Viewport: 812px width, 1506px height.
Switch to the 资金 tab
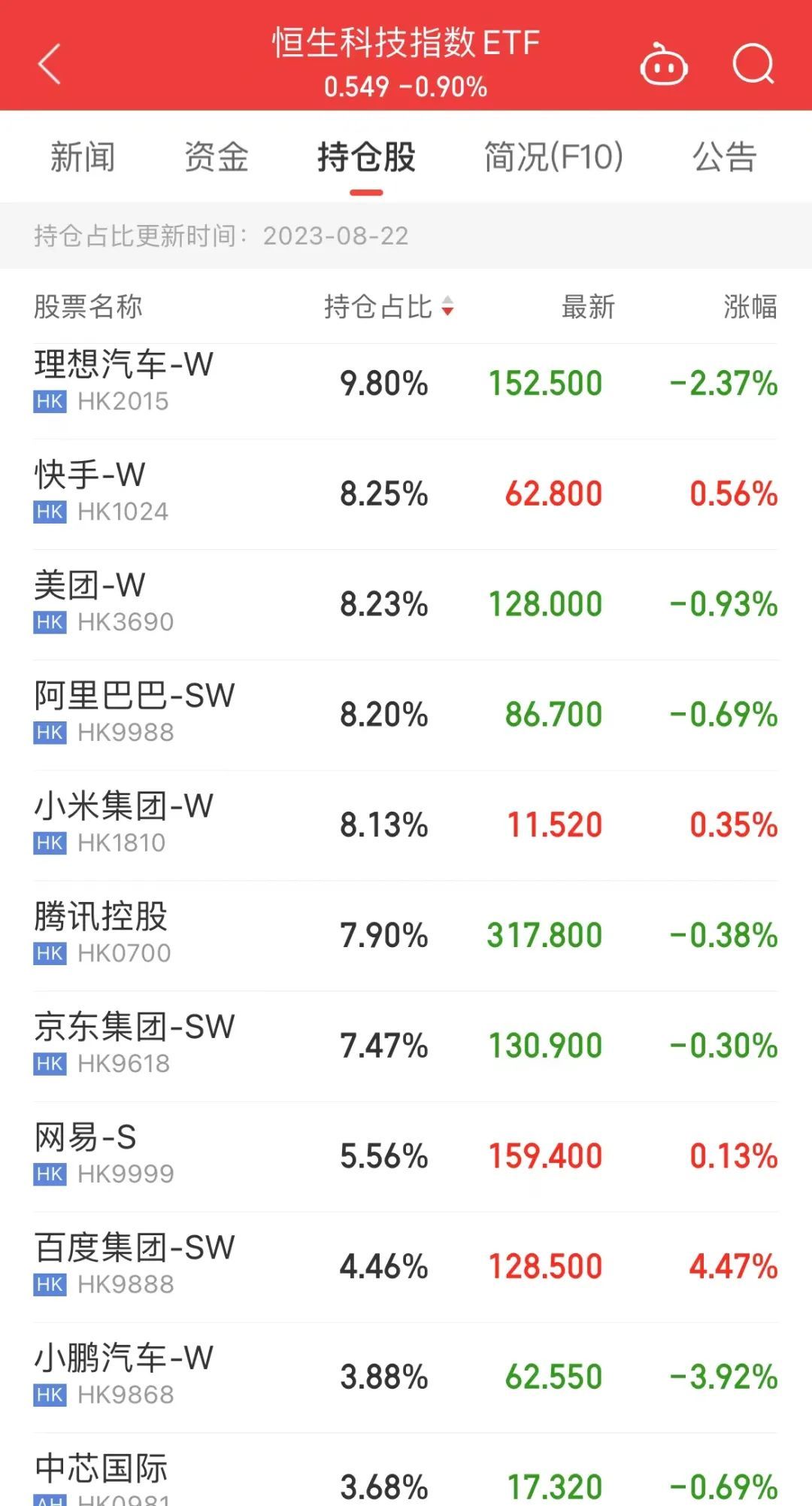(217, 157)
